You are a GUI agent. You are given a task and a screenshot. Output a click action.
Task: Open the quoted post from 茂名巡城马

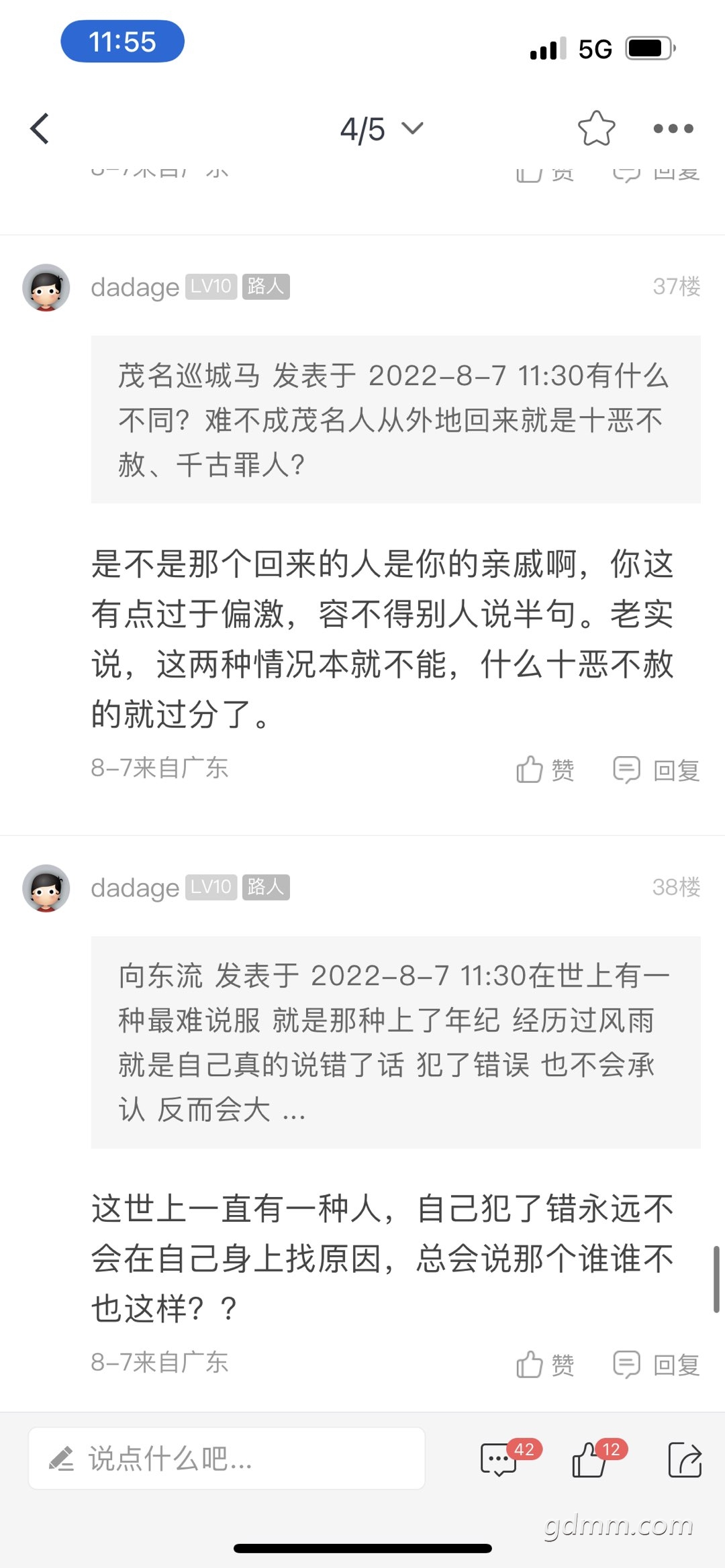click(395, 419)
